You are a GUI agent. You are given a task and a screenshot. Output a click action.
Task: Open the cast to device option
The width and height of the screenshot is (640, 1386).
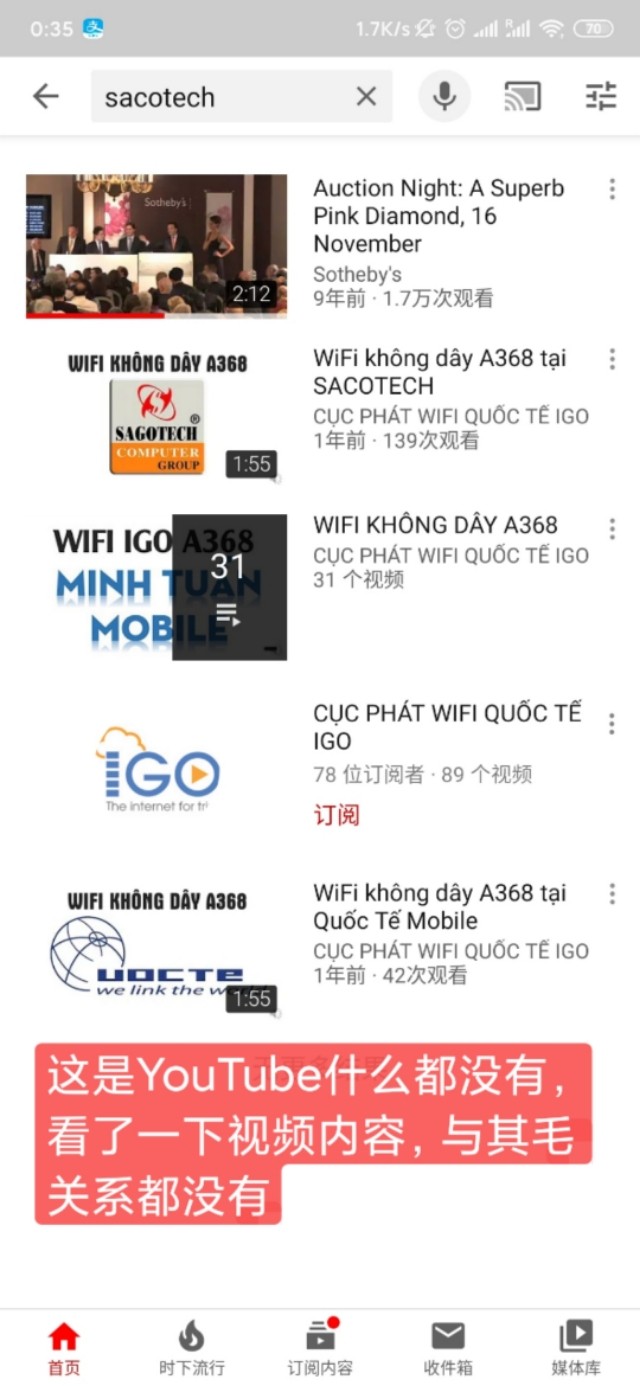[522, 97]
